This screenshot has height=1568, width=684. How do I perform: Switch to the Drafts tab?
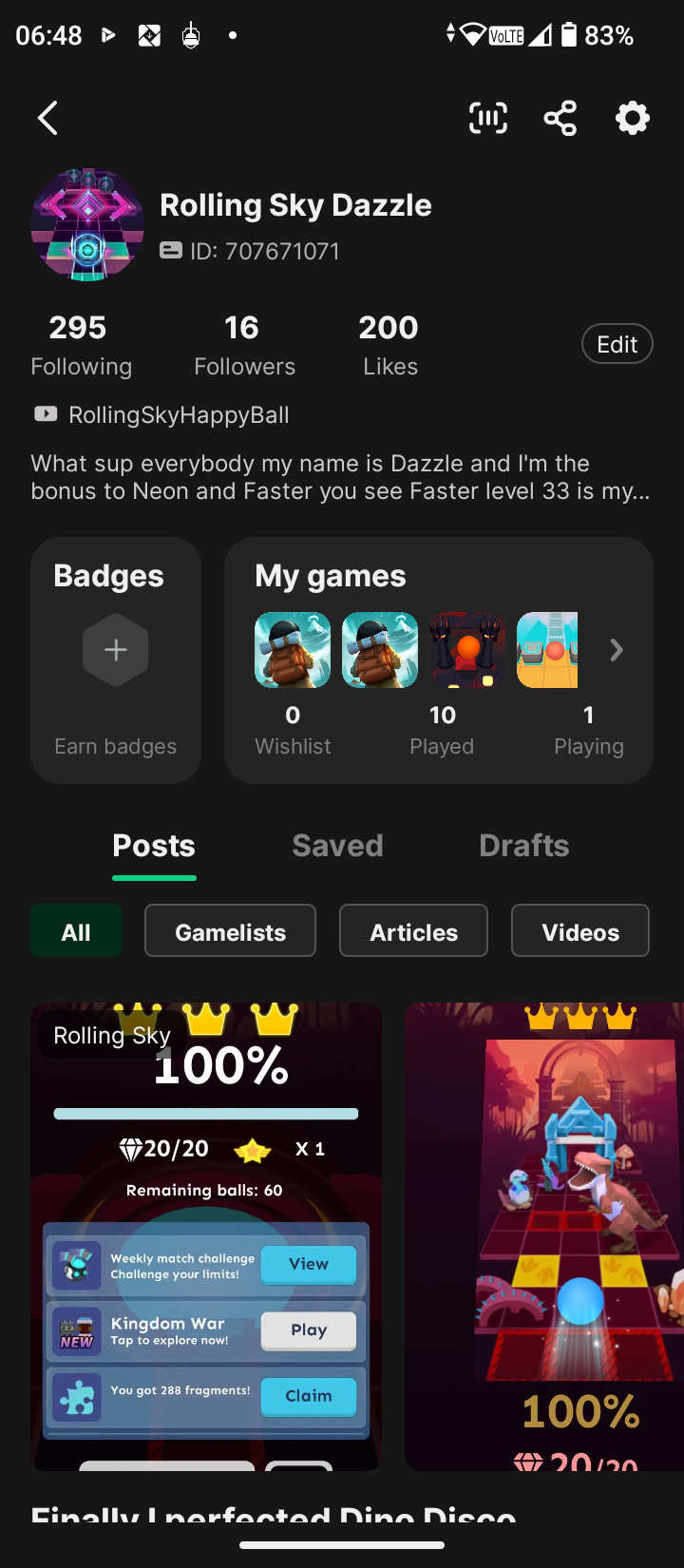pyautogui.click(x=523, y=845)
